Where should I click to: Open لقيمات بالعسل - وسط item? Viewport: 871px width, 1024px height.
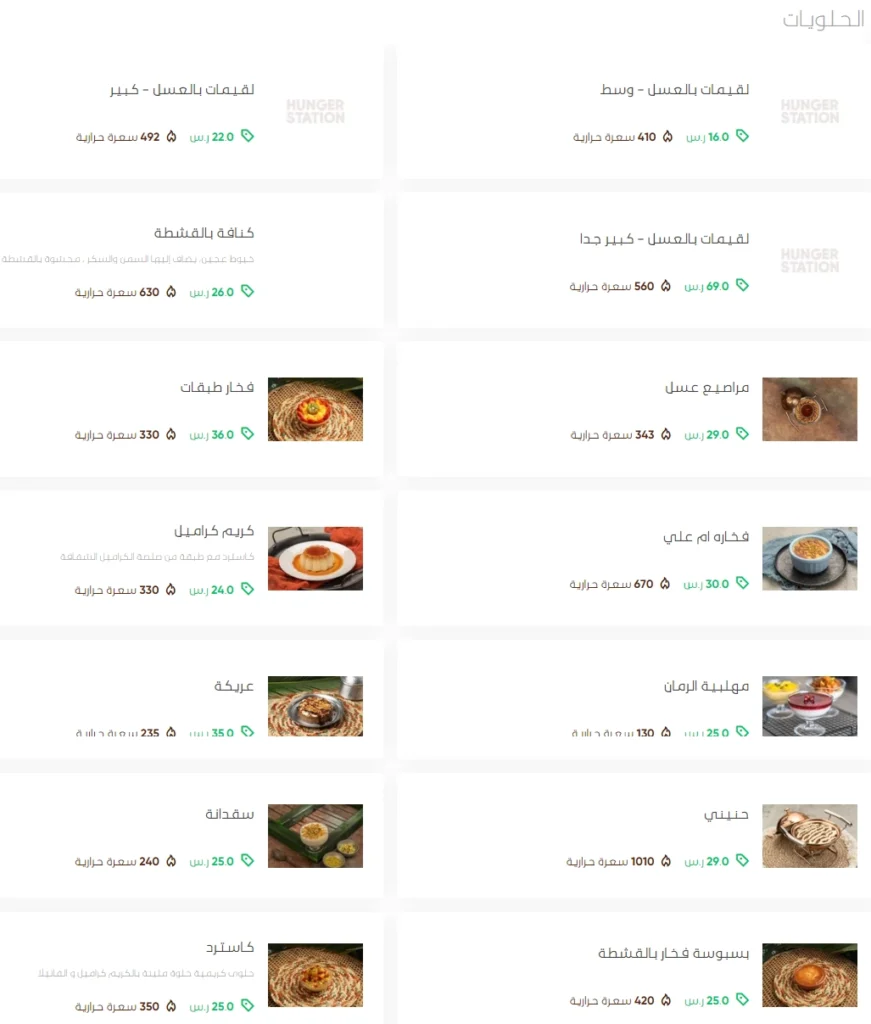pyautogui.click(x=633, y=111)
